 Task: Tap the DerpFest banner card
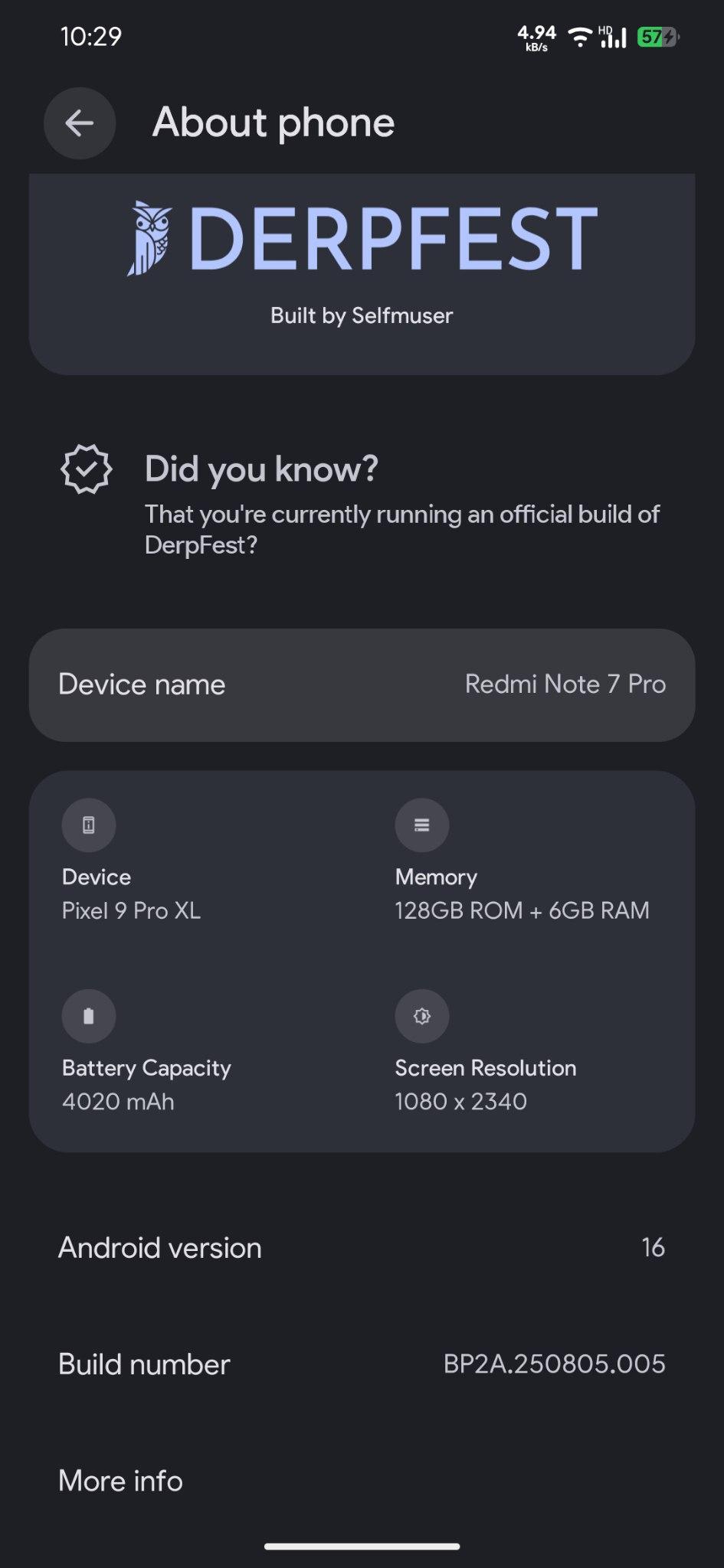[x=362, y=274]
